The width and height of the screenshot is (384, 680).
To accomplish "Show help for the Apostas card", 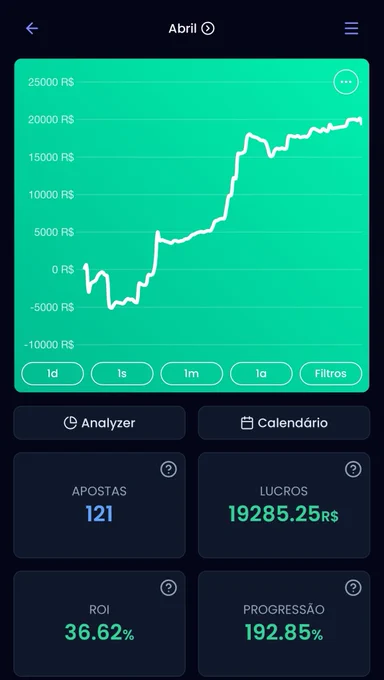I will (x=168, y=469).
